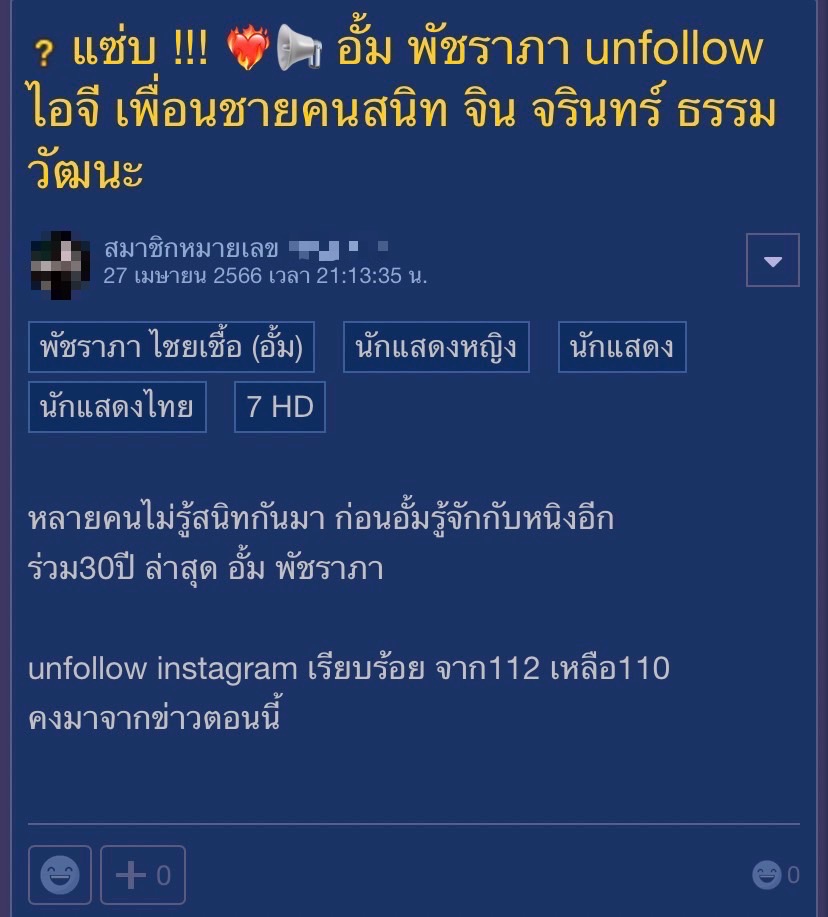
Task: Open the นักแสดงหญิง tag
Action: (x=436, y=347)
